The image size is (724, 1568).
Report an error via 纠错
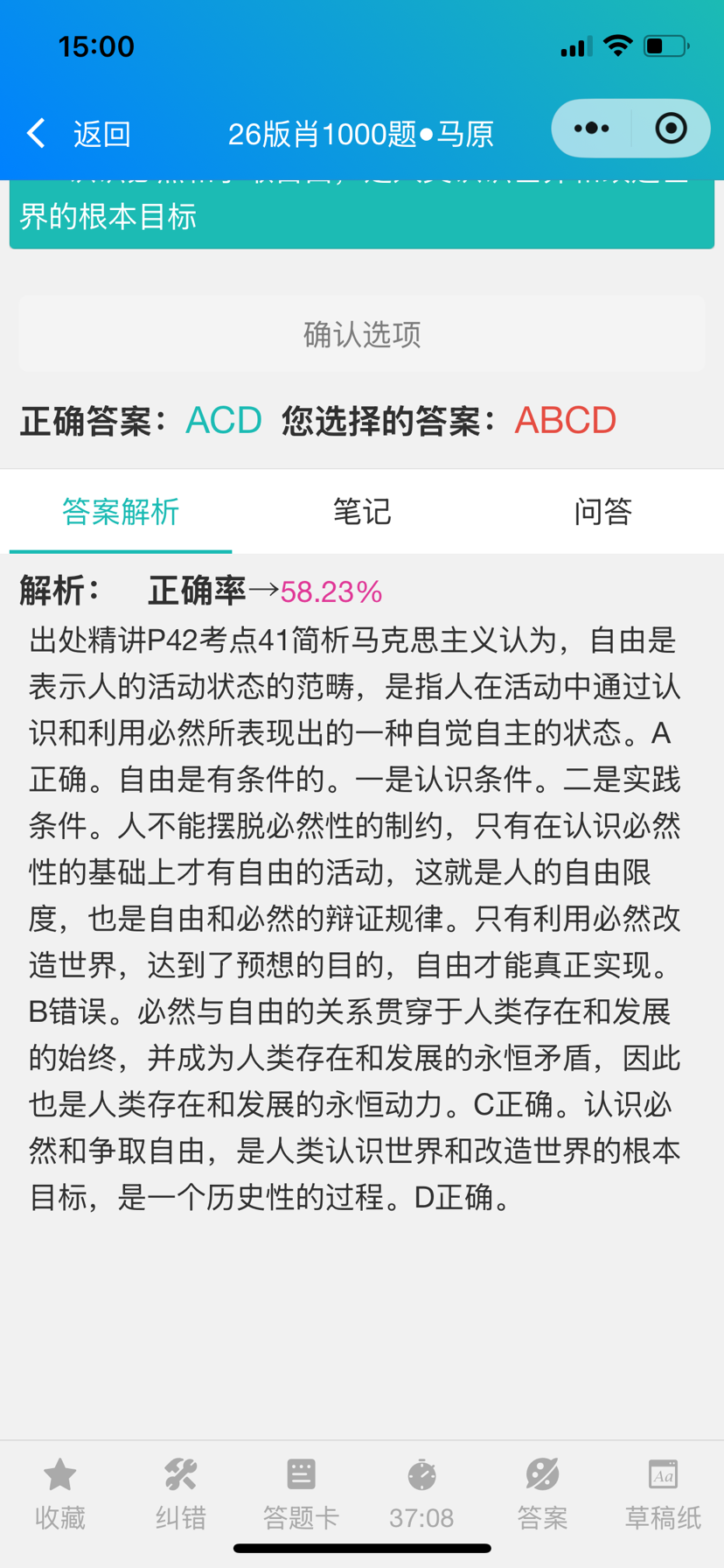pyautogui.click(x=181, y=1494)
